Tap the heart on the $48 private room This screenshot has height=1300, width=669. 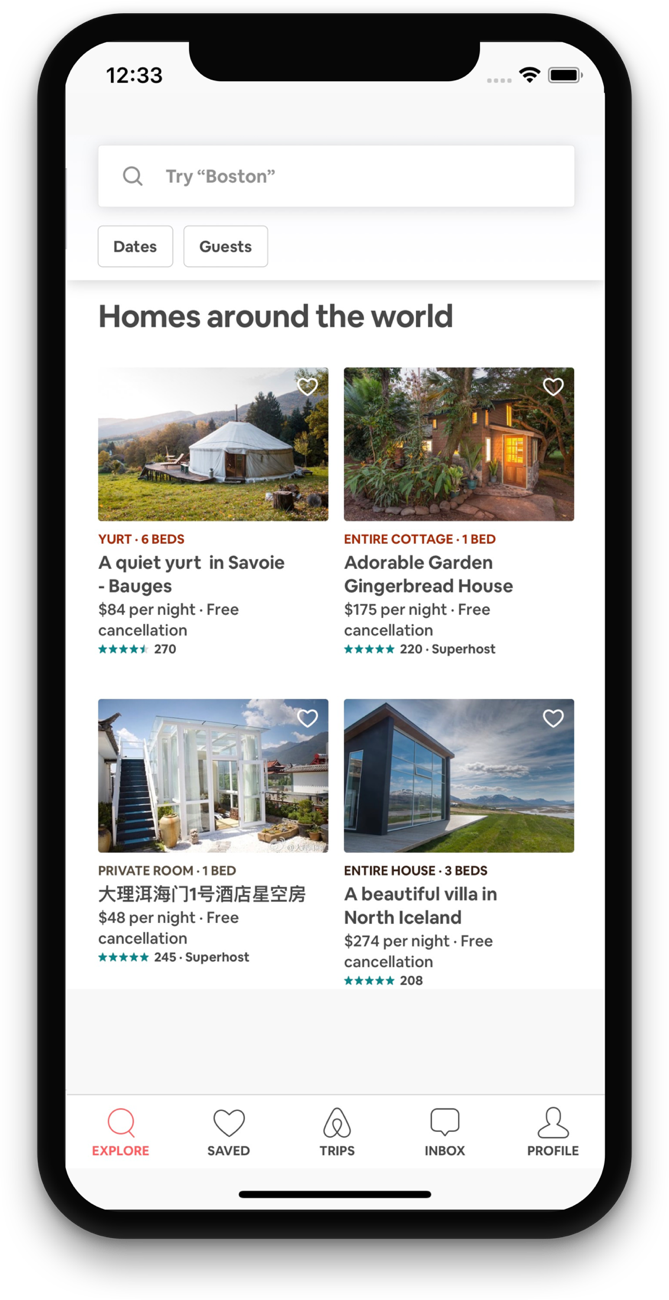(x=307, y=718)
